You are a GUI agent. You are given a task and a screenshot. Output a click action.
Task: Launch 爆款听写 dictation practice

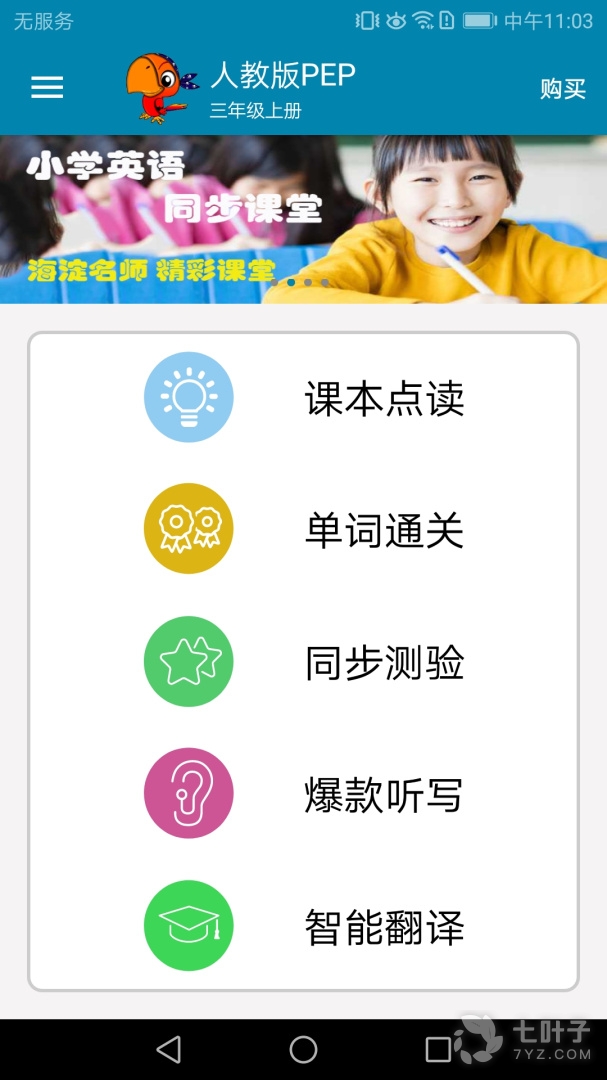click(304, 794)
